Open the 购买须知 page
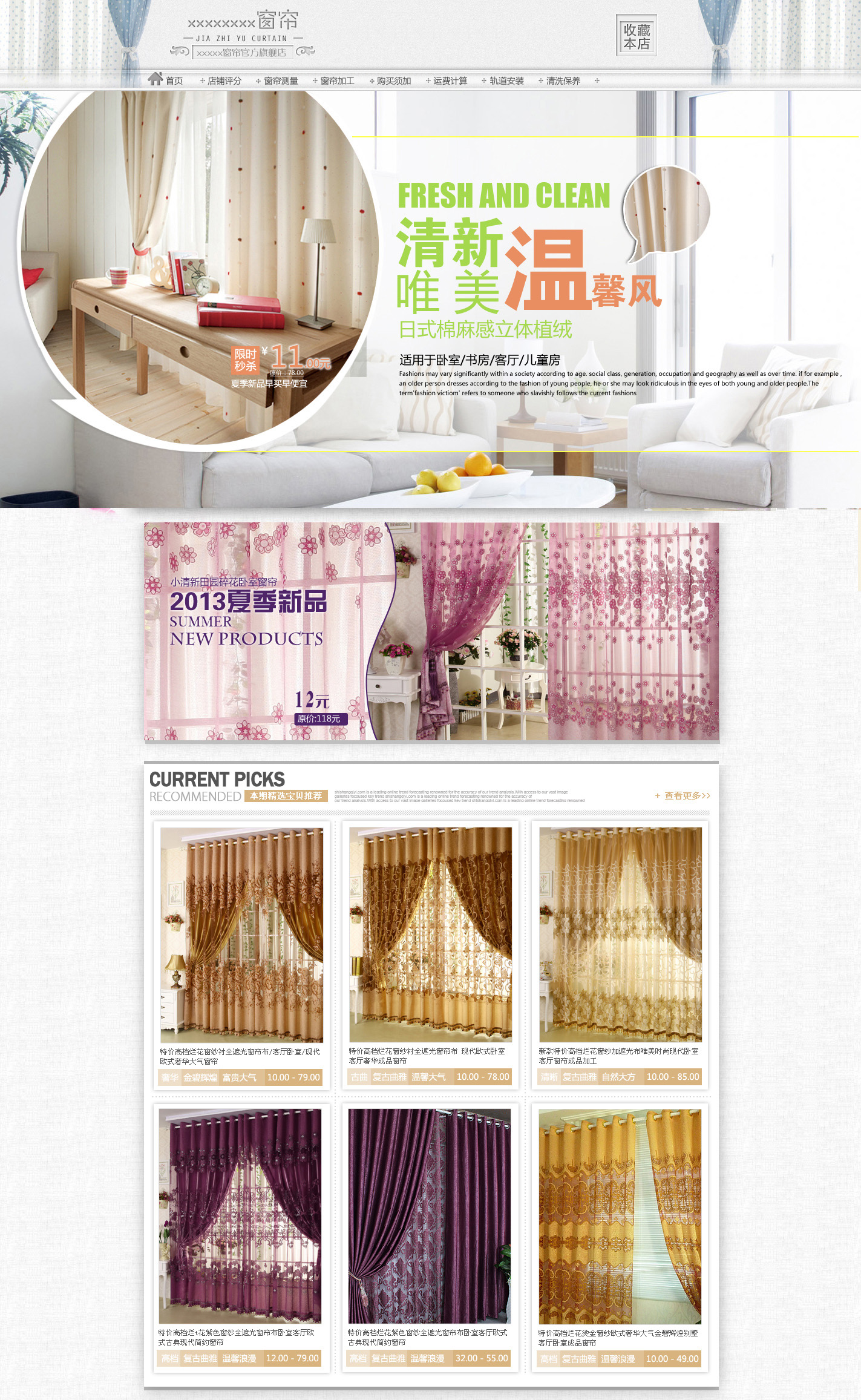This screenshot has height=1400, width=861. coord(393,81)
